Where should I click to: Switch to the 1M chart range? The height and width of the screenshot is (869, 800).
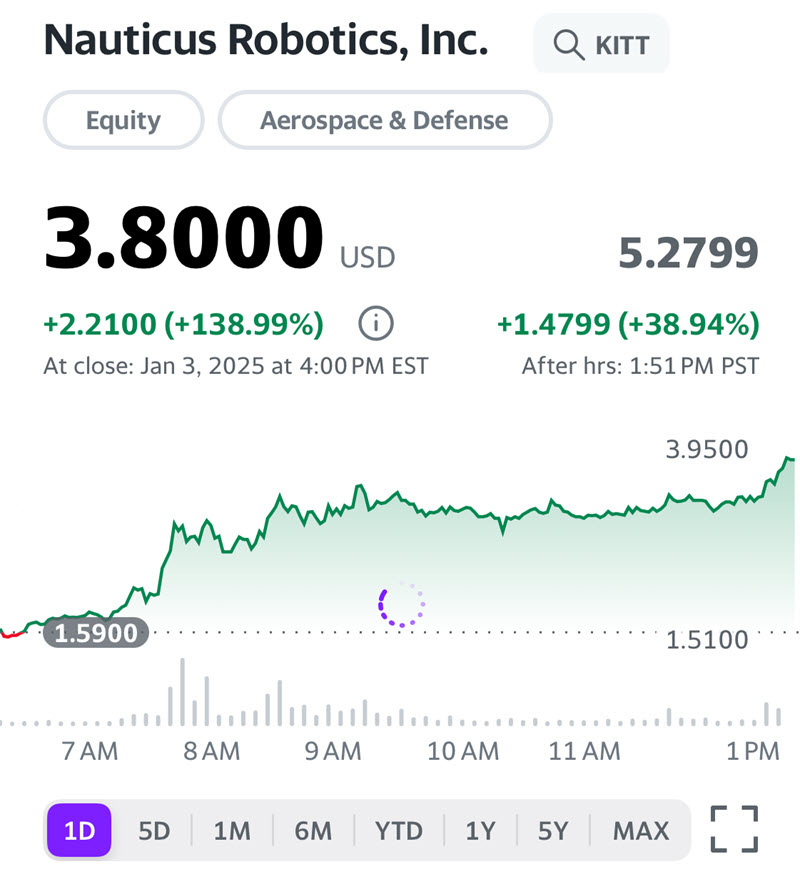(x=232, y=830)
